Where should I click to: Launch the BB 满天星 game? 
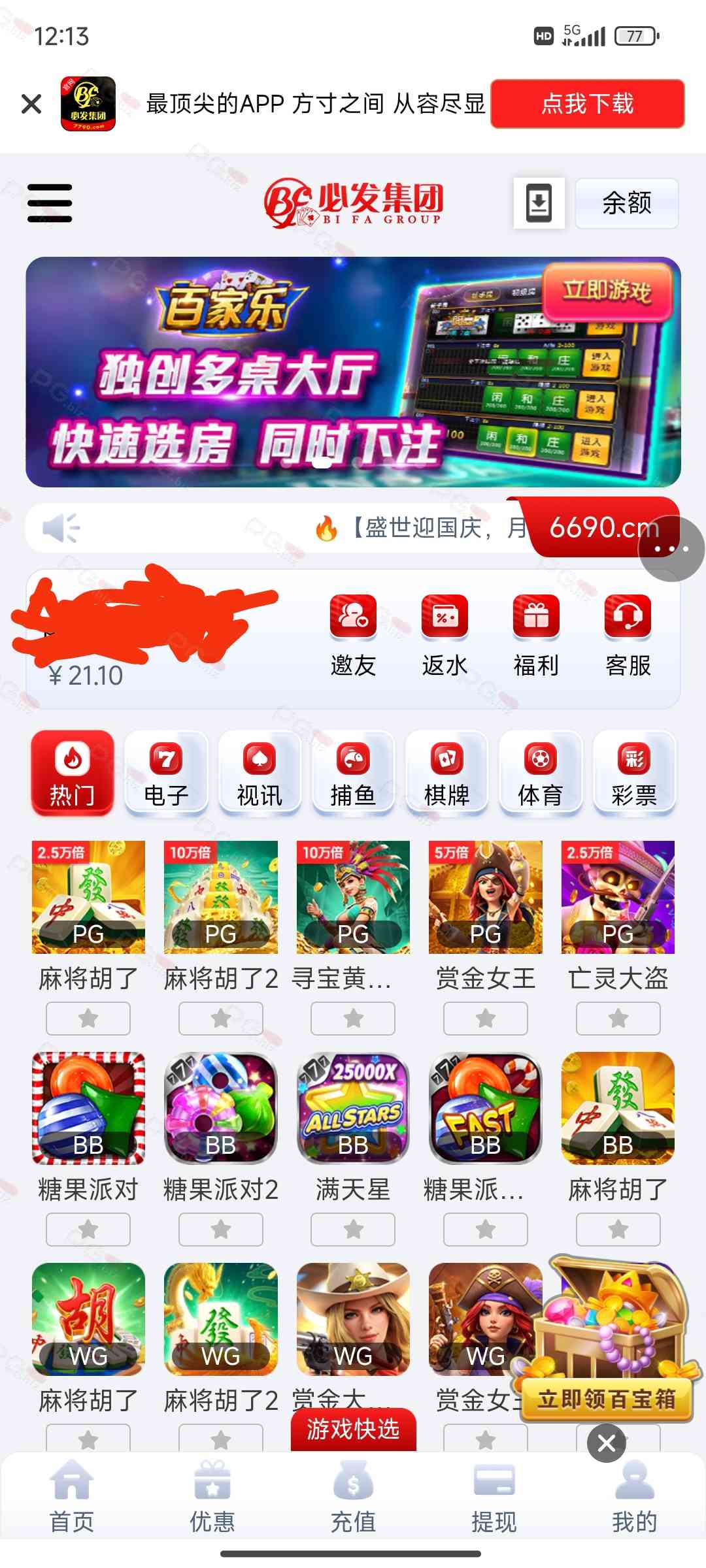[353, 1108]
